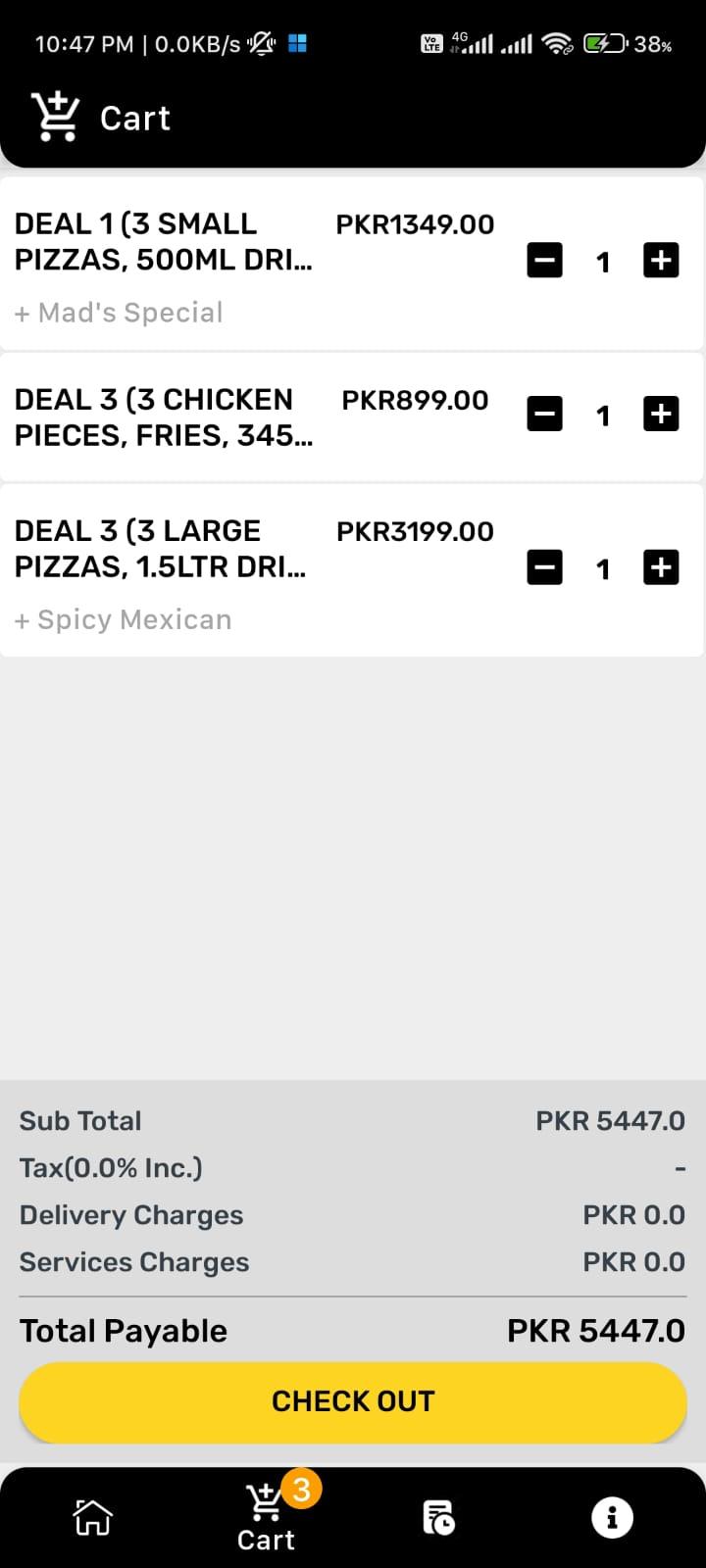Add one more Deal 3 chicken pieces
The width and height of the screenshot is (706, 1568).
pyautogui.click(x=661, y=415)
